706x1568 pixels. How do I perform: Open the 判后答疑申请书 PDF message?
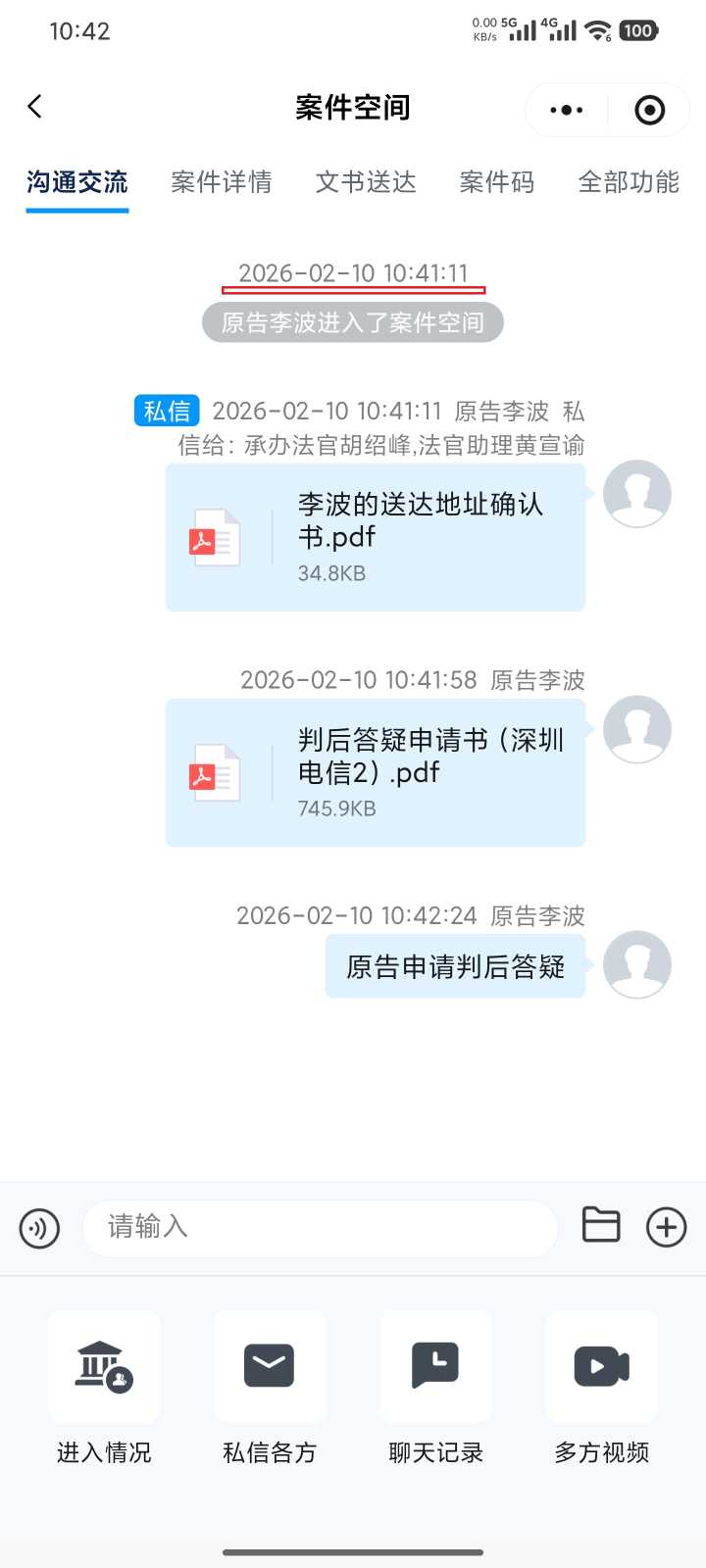(376, 771)
